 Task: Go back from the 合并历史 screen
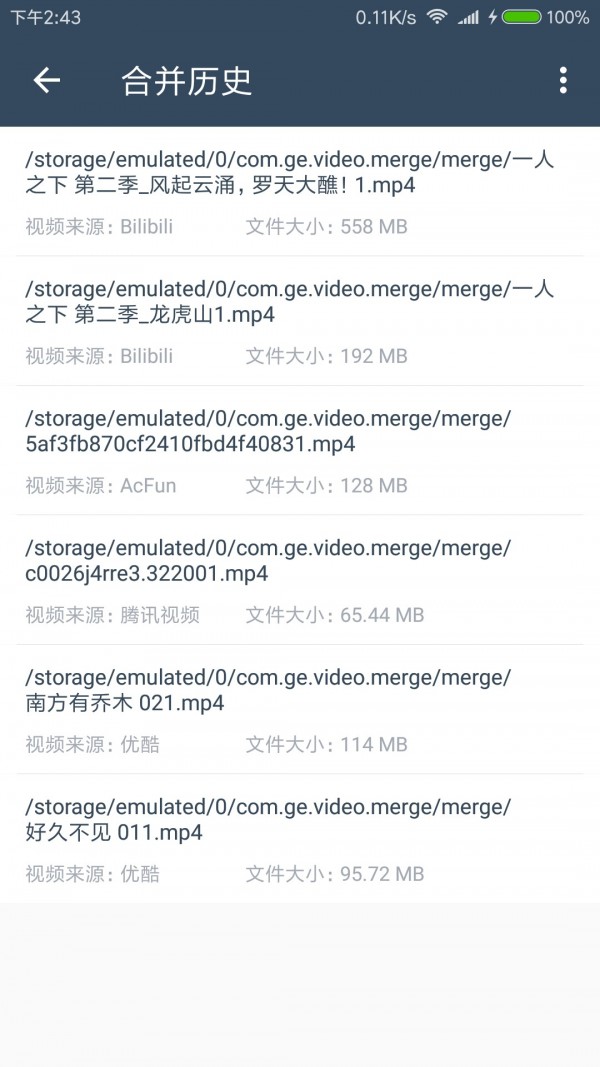point(47,81)
